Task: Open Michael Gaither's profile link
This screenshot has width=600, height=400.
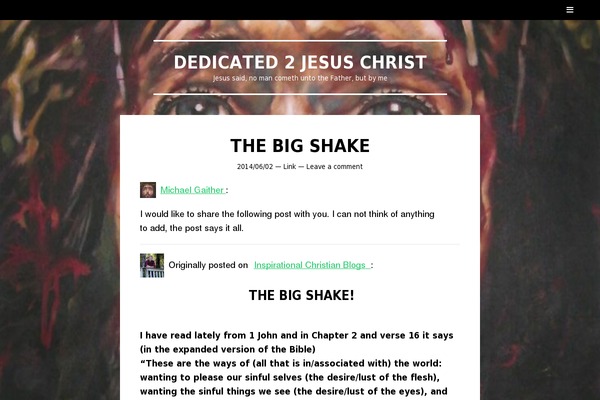Action: [x=192, y=189]
